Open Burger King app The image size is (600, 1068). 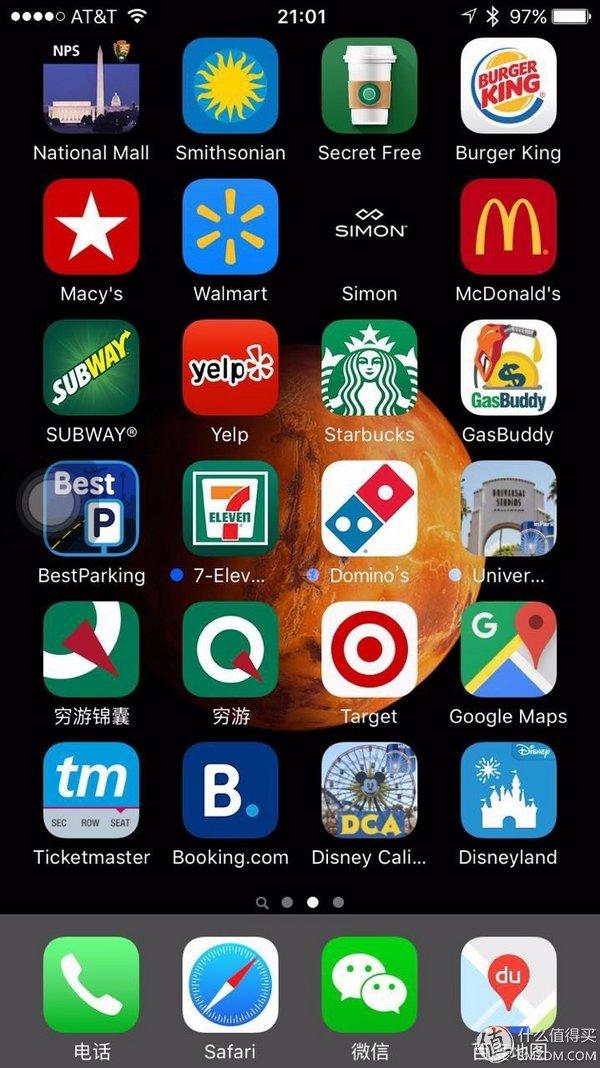click(x=508, y=87)
